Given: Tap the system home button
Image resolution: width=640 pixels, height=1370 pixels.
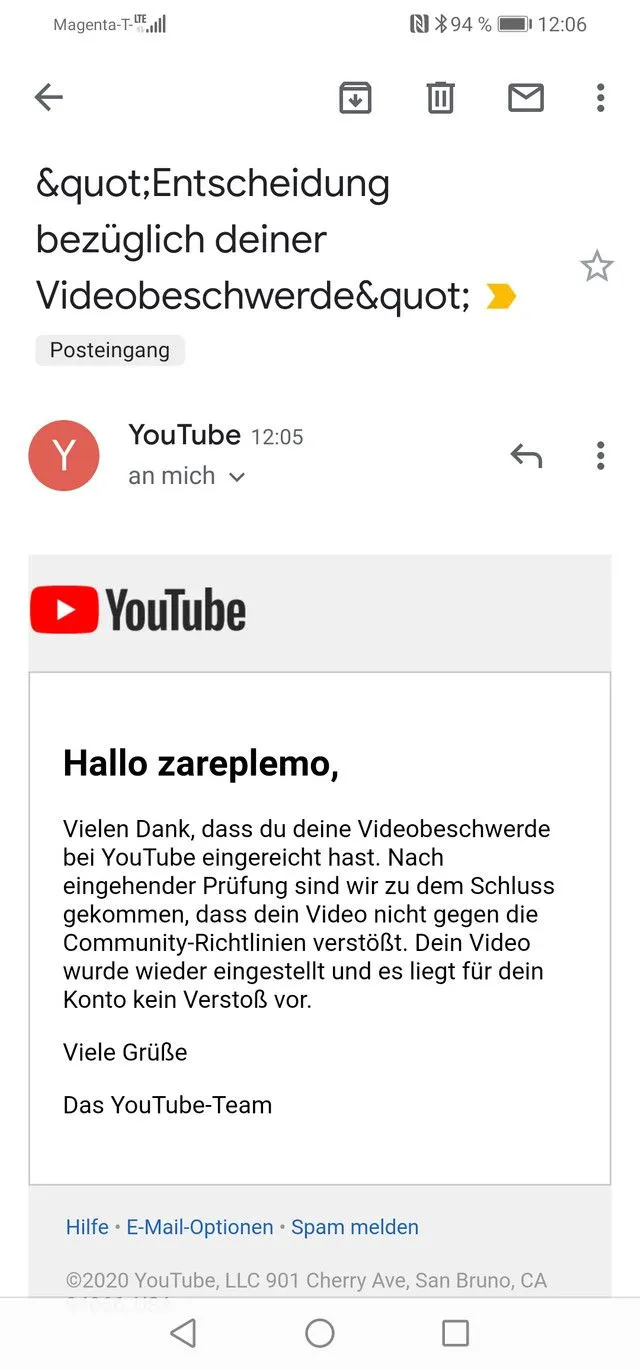Looking at the screenshot, I should [319, 1333].
